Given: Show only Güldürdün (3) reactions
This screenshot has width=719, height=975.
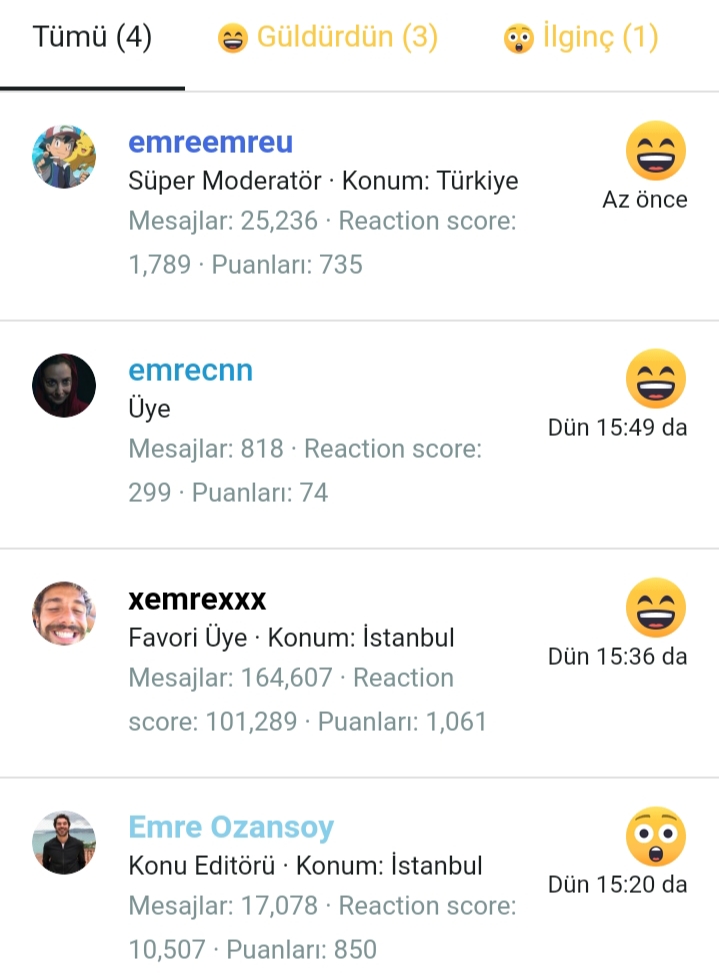Looking at the screenshot, I should 328,39.
